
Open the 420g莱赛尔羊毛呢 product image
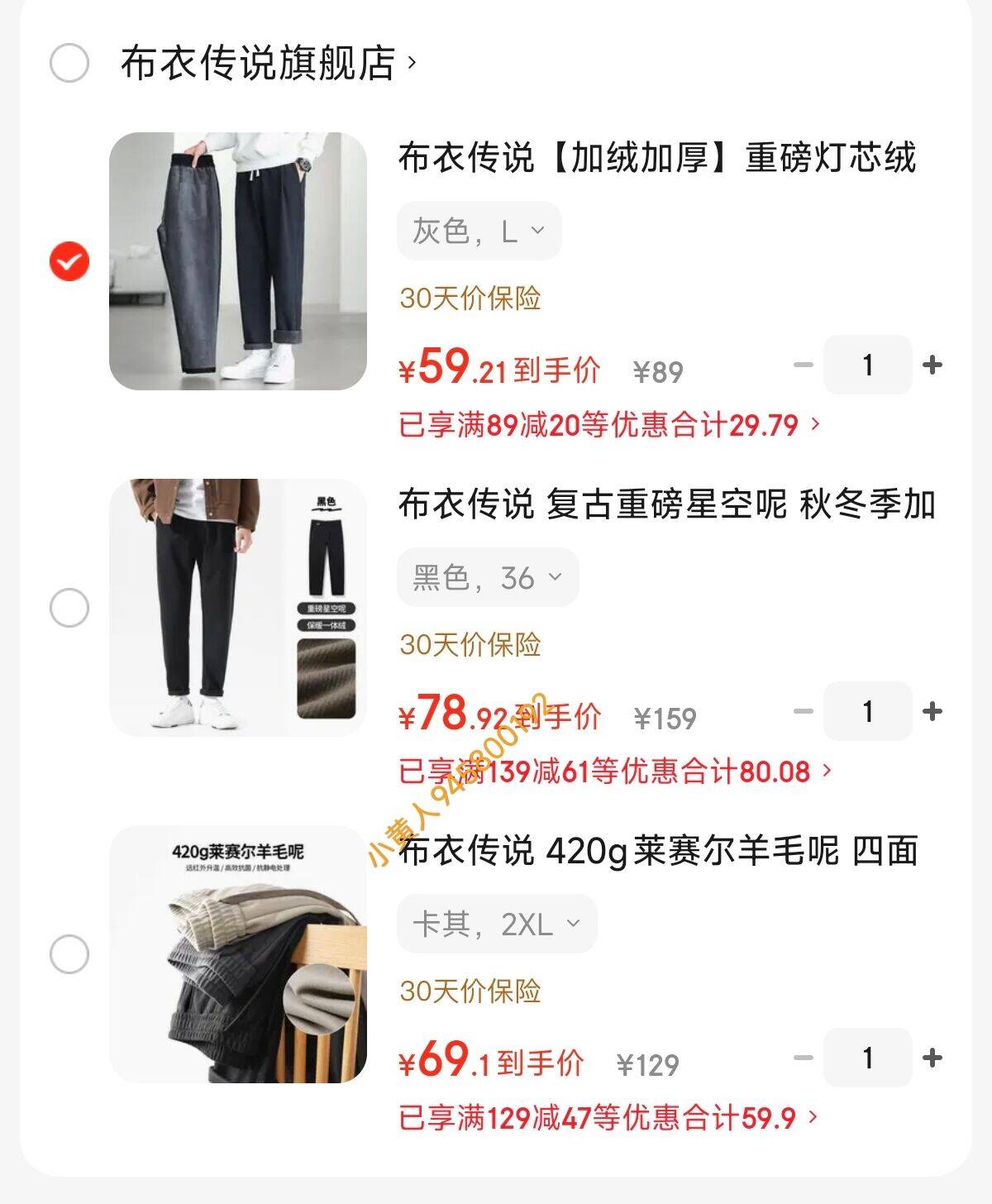pos(238,954)
